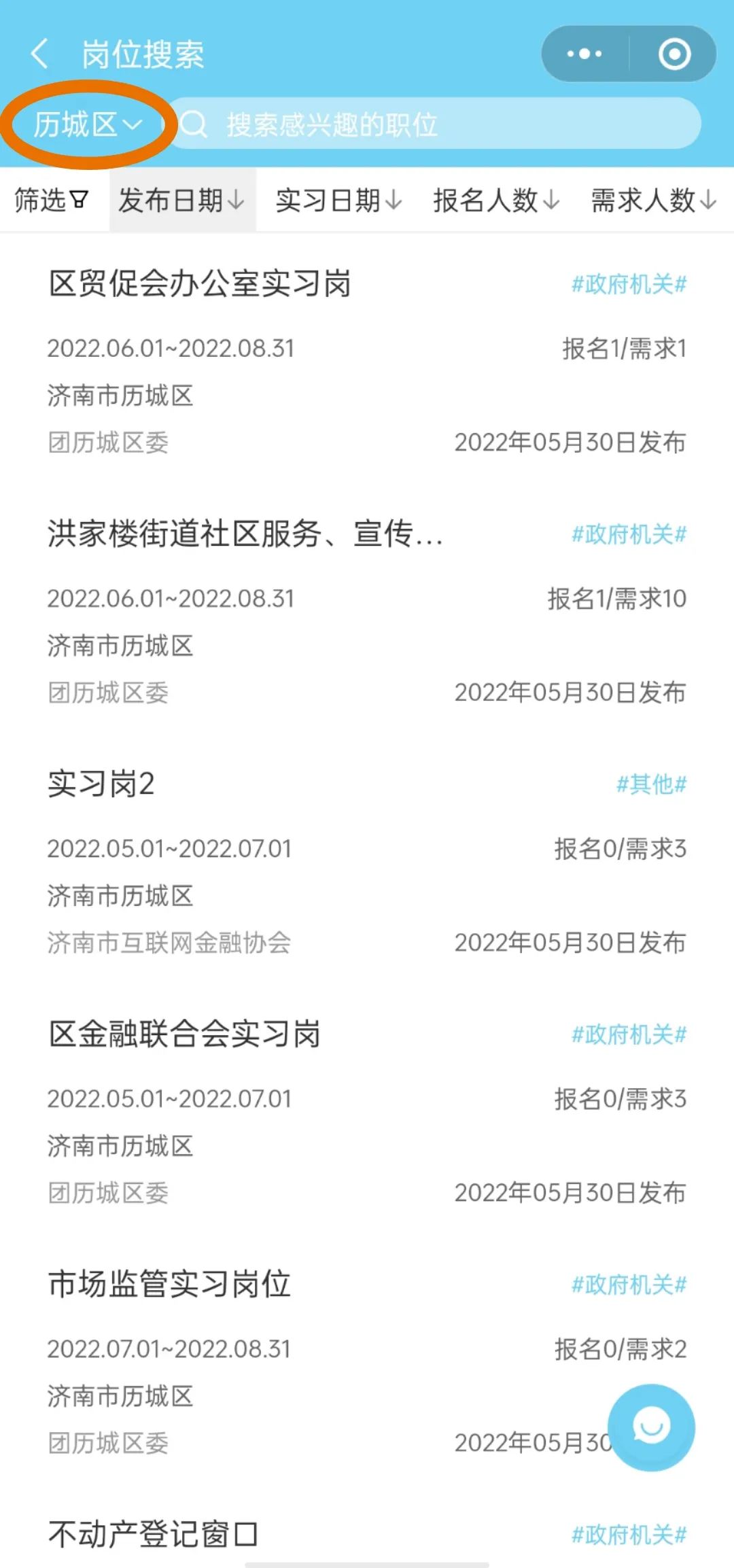Focus the 搜索感兴趣的职位 search box
Screen dimensions: 734x1568
[435, 124]
